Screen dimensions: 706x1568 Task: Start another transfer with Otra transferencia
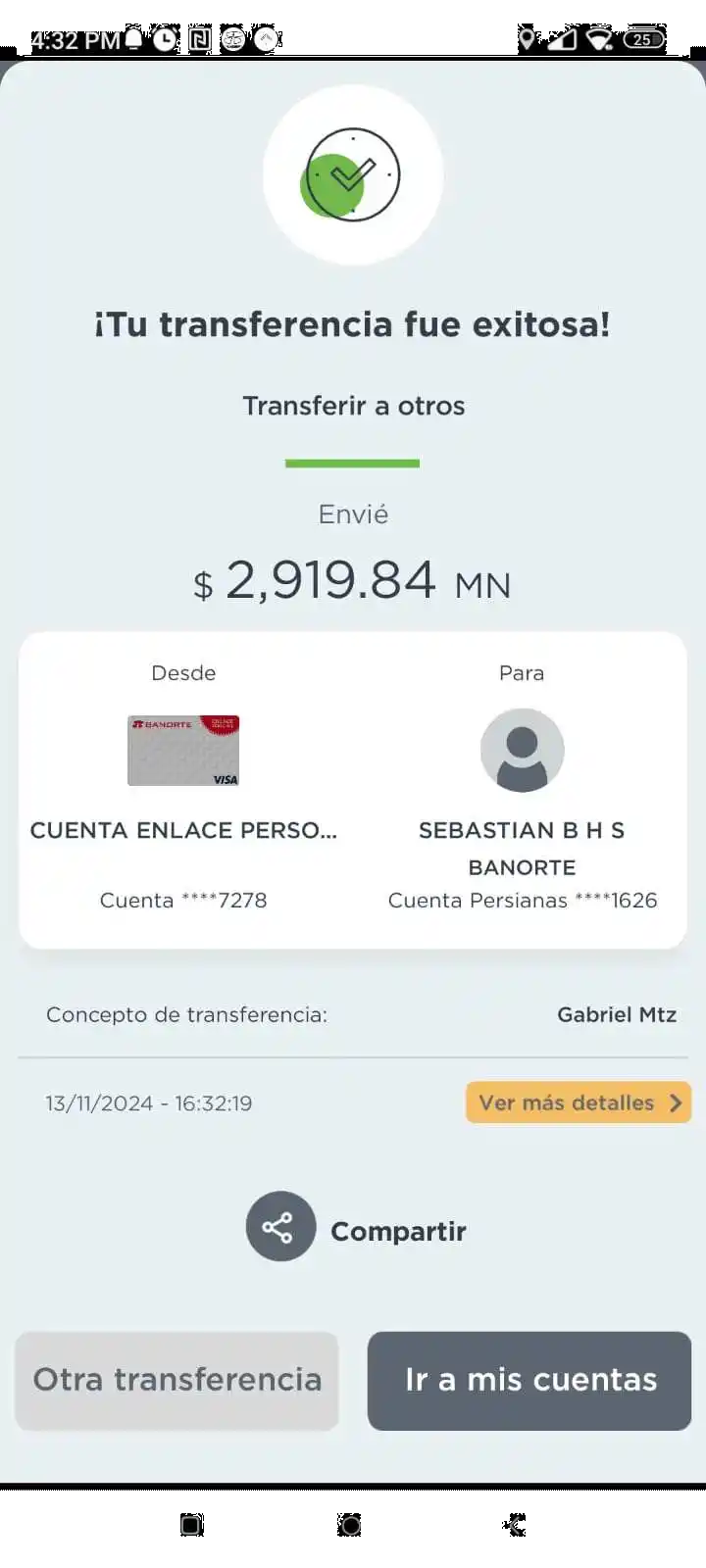[177, 1380]
